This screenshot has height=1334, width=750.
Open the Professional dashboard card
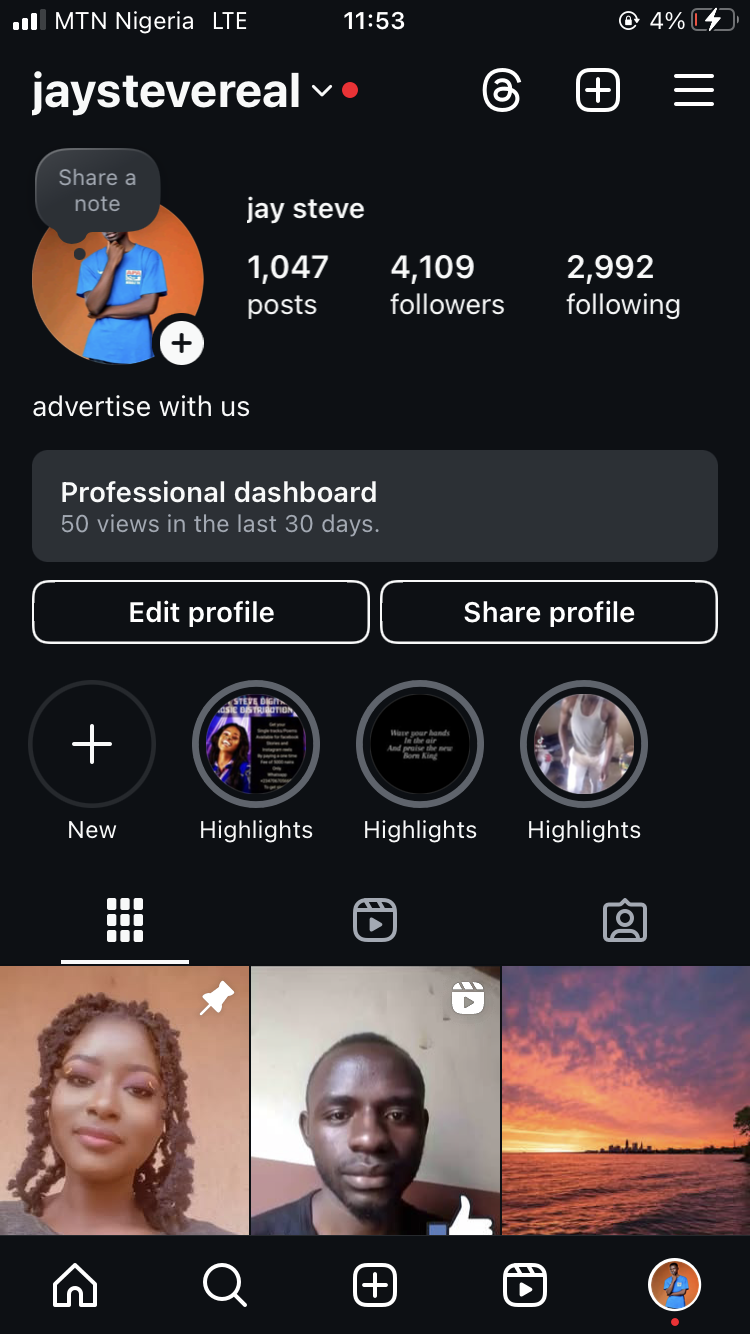[375, 506]
